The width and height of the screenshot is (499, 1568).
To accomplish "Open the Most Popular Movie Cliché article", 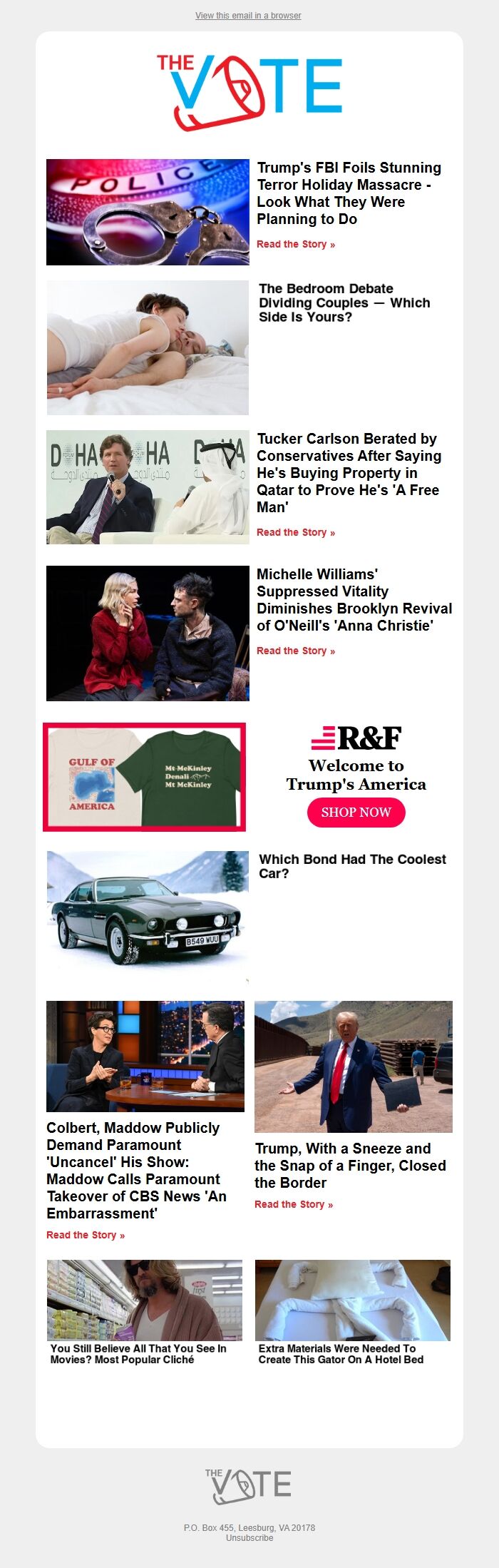I will [x=138, y=1353].
